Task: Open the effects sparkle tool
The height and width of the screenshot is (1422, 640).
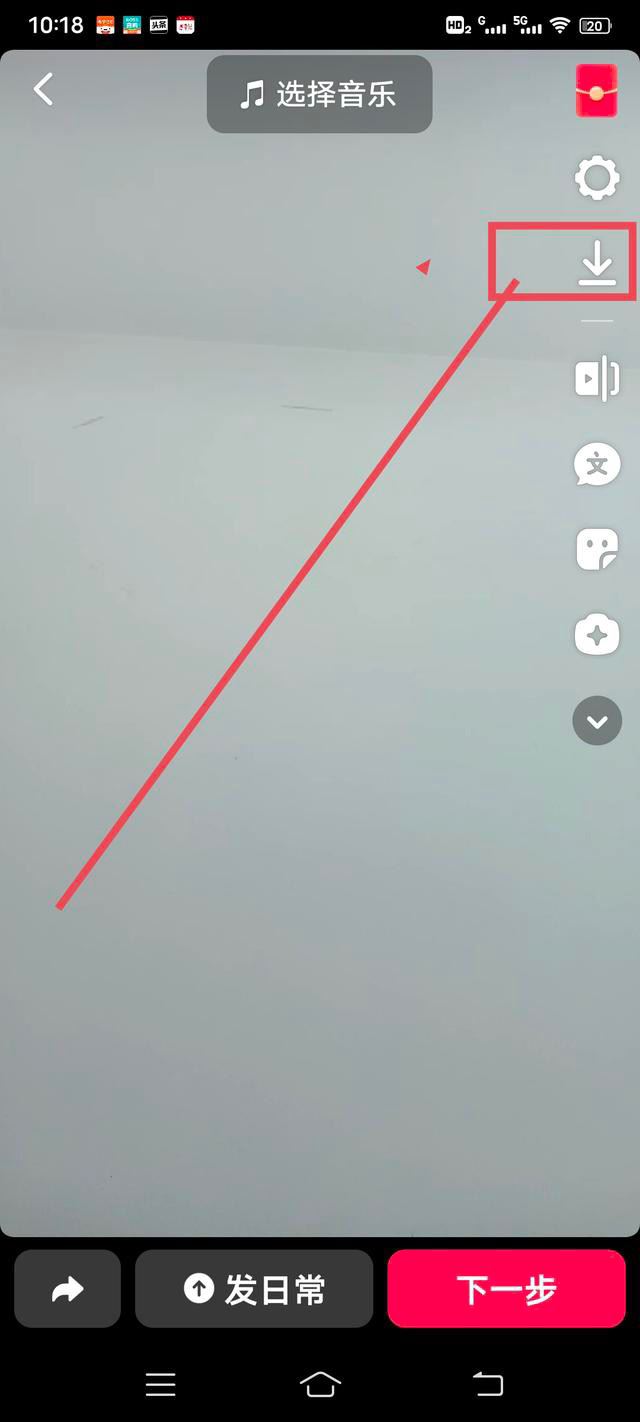Action: [597, 636]
